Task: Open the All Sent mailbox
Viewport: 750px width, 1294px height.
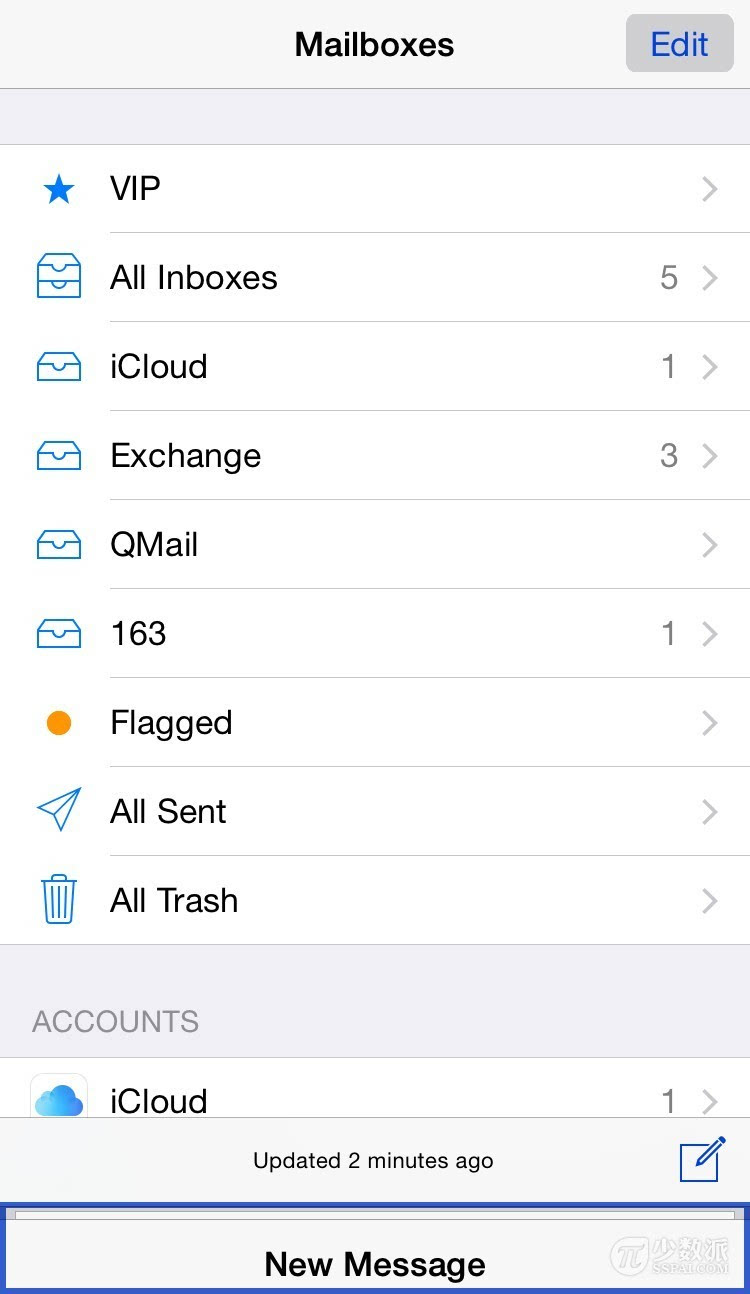Action: point(375,812)
